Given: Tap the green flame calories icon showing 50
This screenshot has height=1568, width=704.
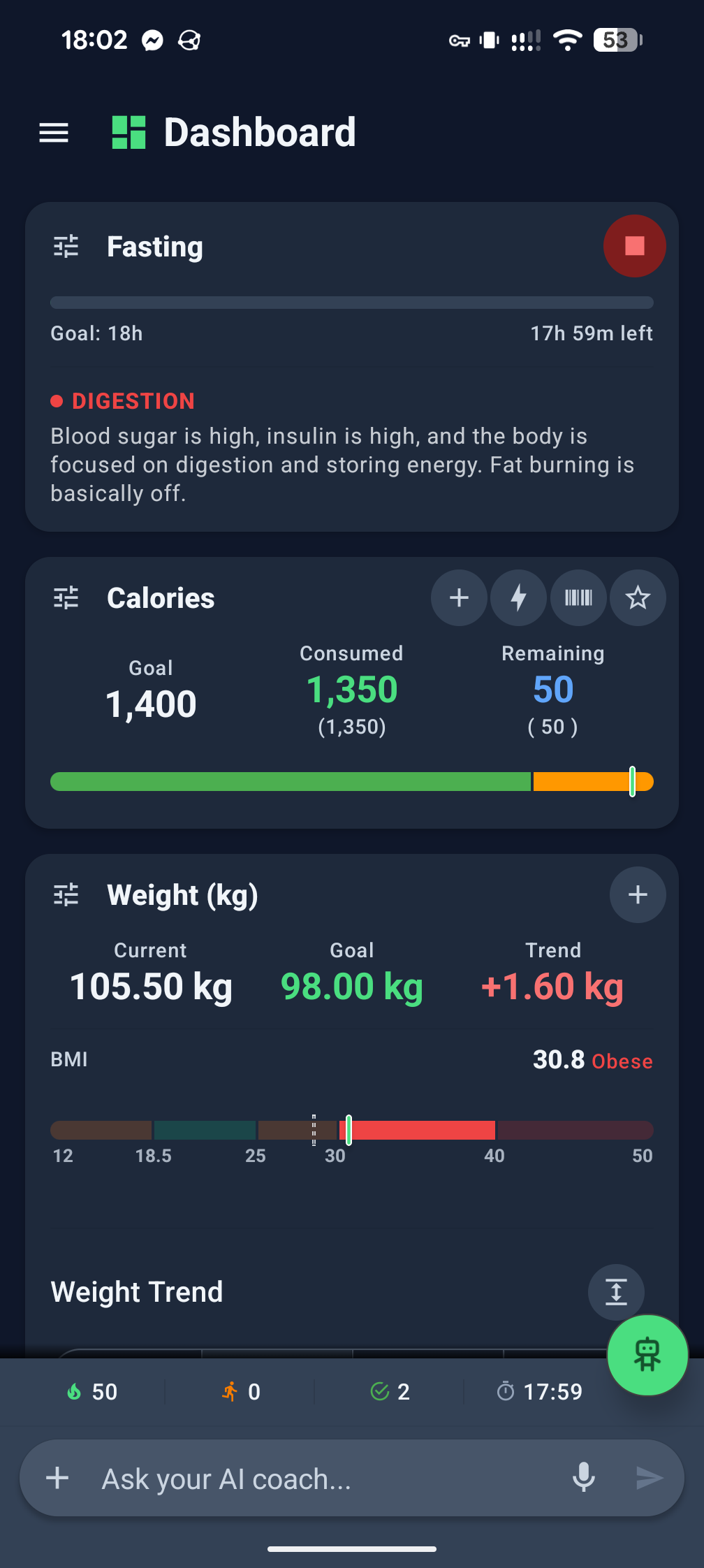Looking at the screenshot, I should coord(75,1391).
